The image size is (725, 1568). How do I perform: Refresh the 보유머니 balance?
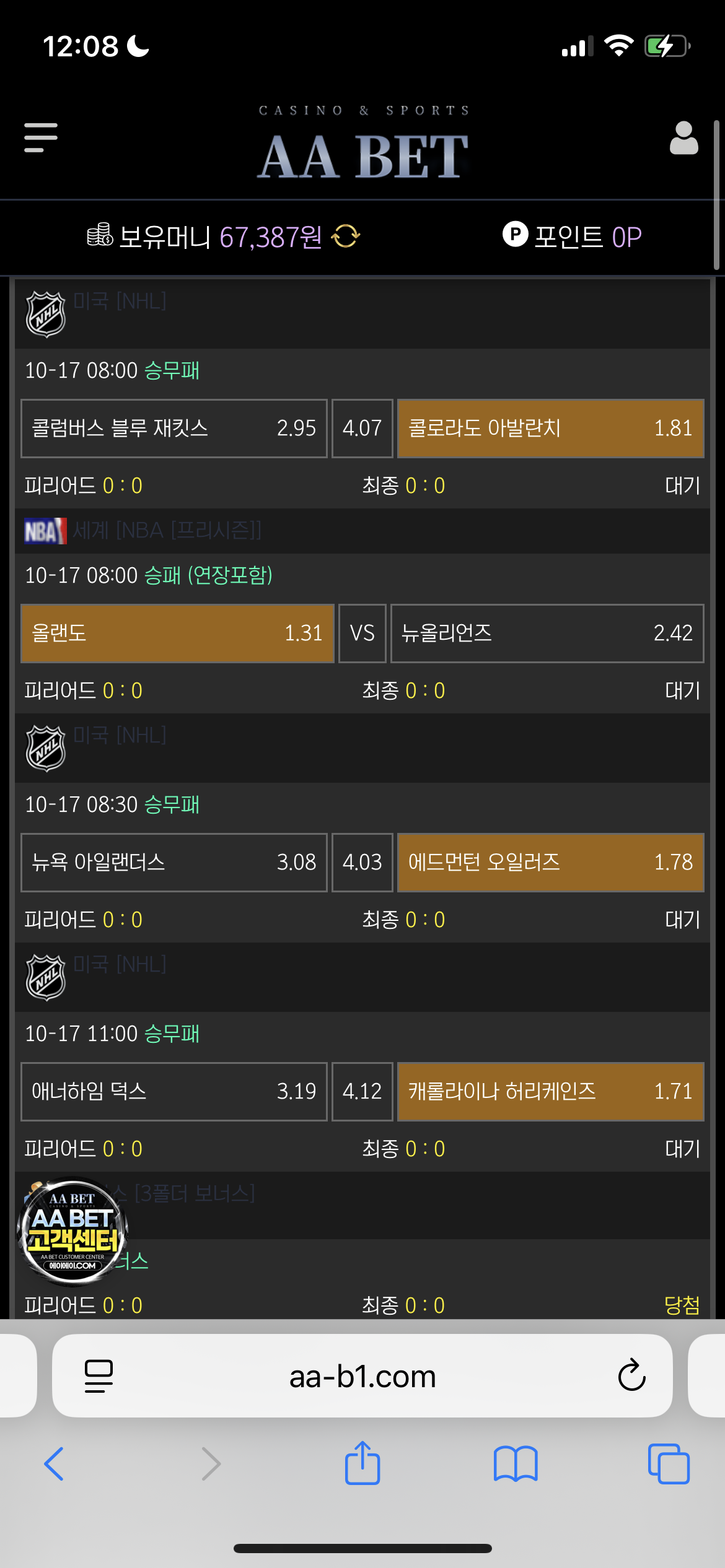tap(346, 236)
